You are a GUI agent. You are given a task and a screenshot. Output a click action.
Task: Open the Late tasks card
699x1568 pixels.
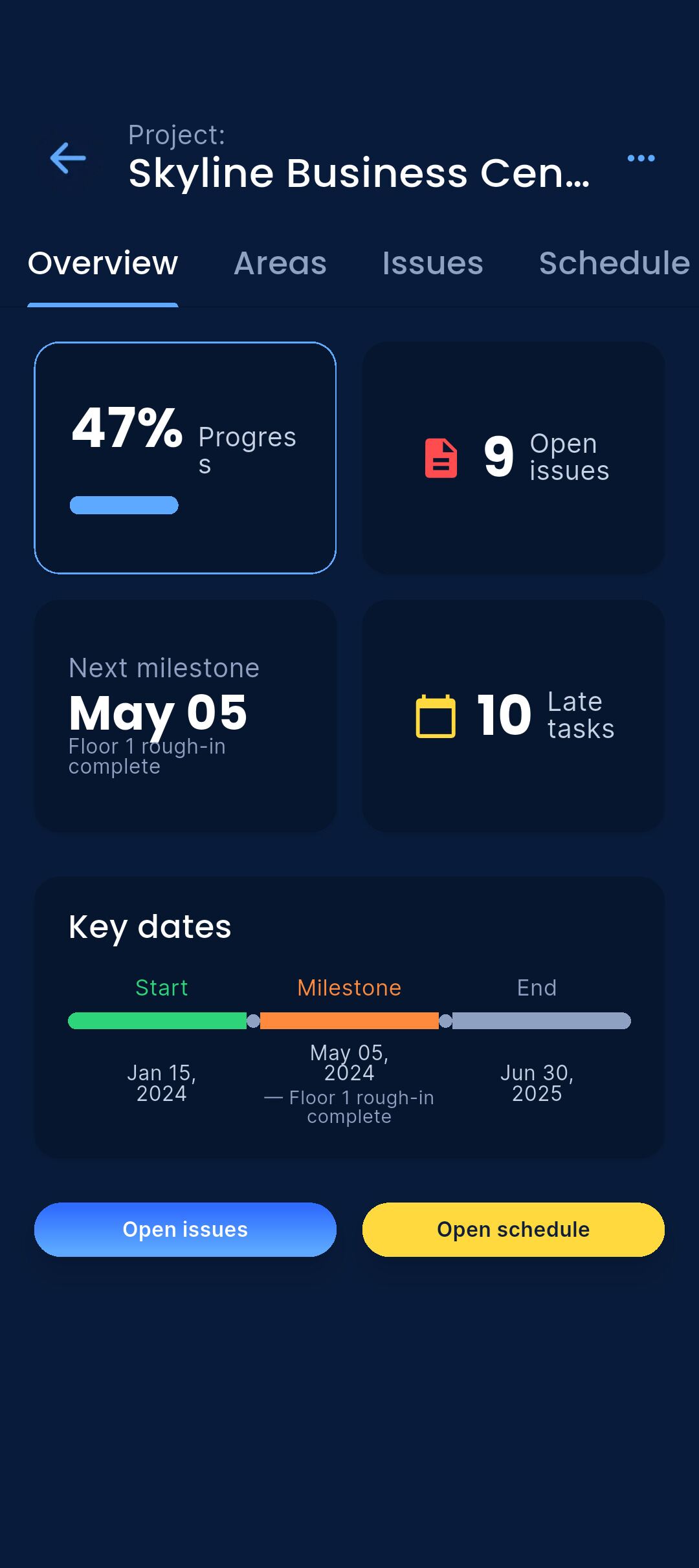pyautogui.click(x=515, y=714)
